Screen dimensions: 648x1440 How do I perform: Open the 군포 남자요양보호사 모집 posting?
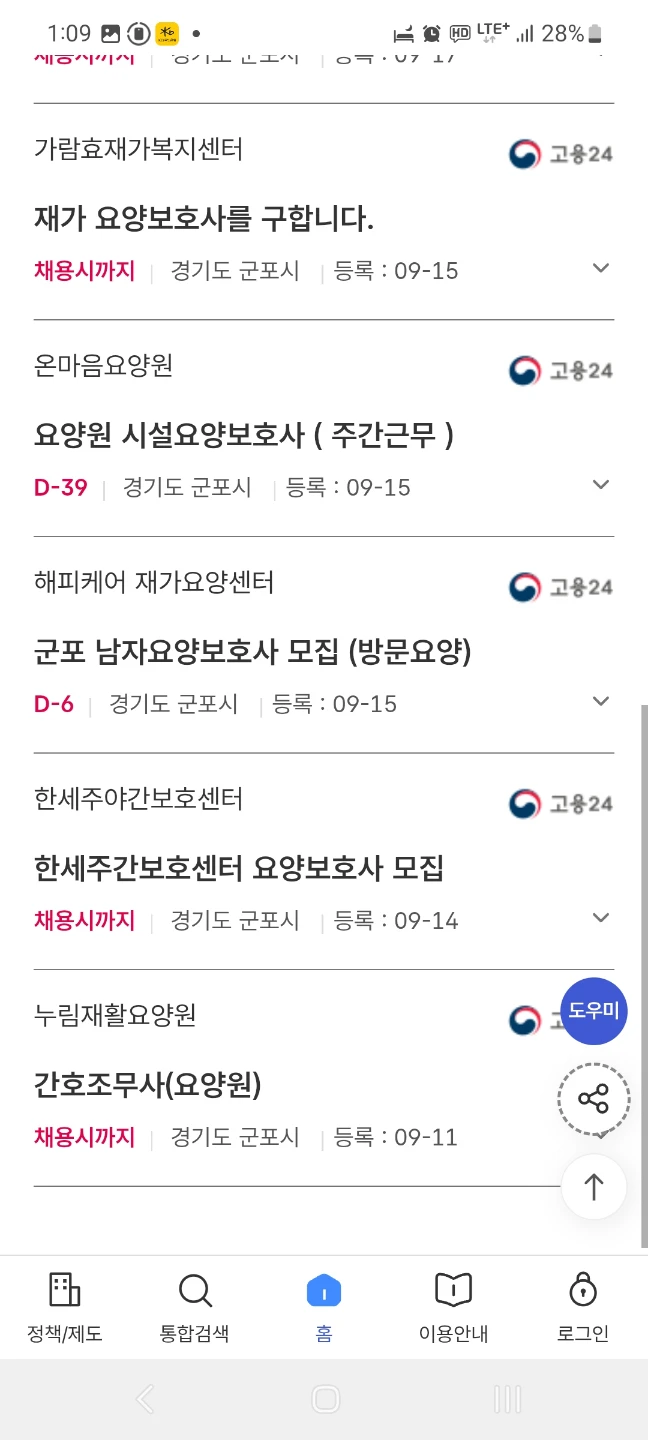click(x=252, y=652)
